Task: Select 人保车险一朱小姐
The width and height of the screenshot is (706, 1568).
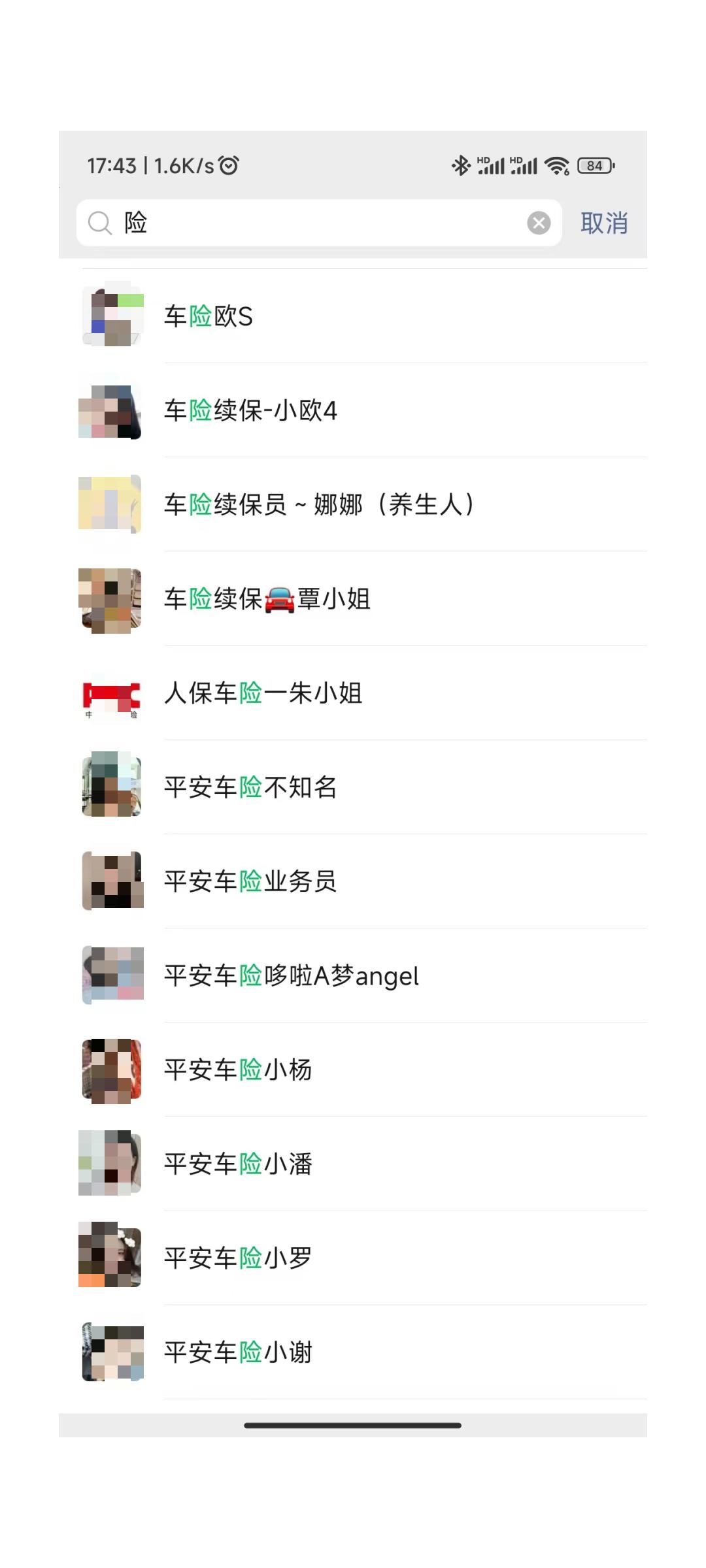Action: (353, 693)
